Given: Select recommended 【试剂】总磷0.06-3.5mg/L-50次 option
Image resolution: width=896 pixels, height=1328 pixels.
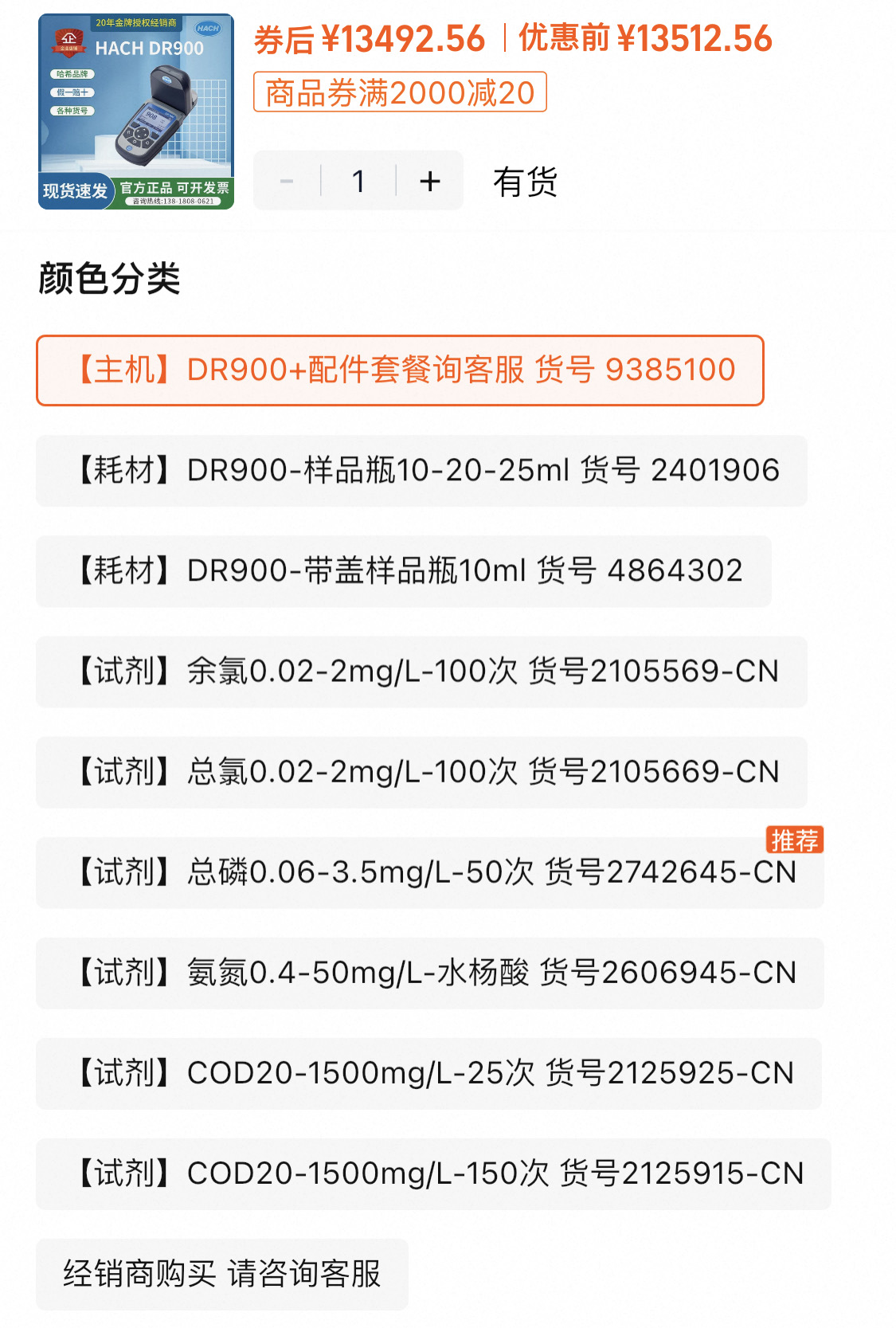Looking at the screenshot, I should pos(430,872).
